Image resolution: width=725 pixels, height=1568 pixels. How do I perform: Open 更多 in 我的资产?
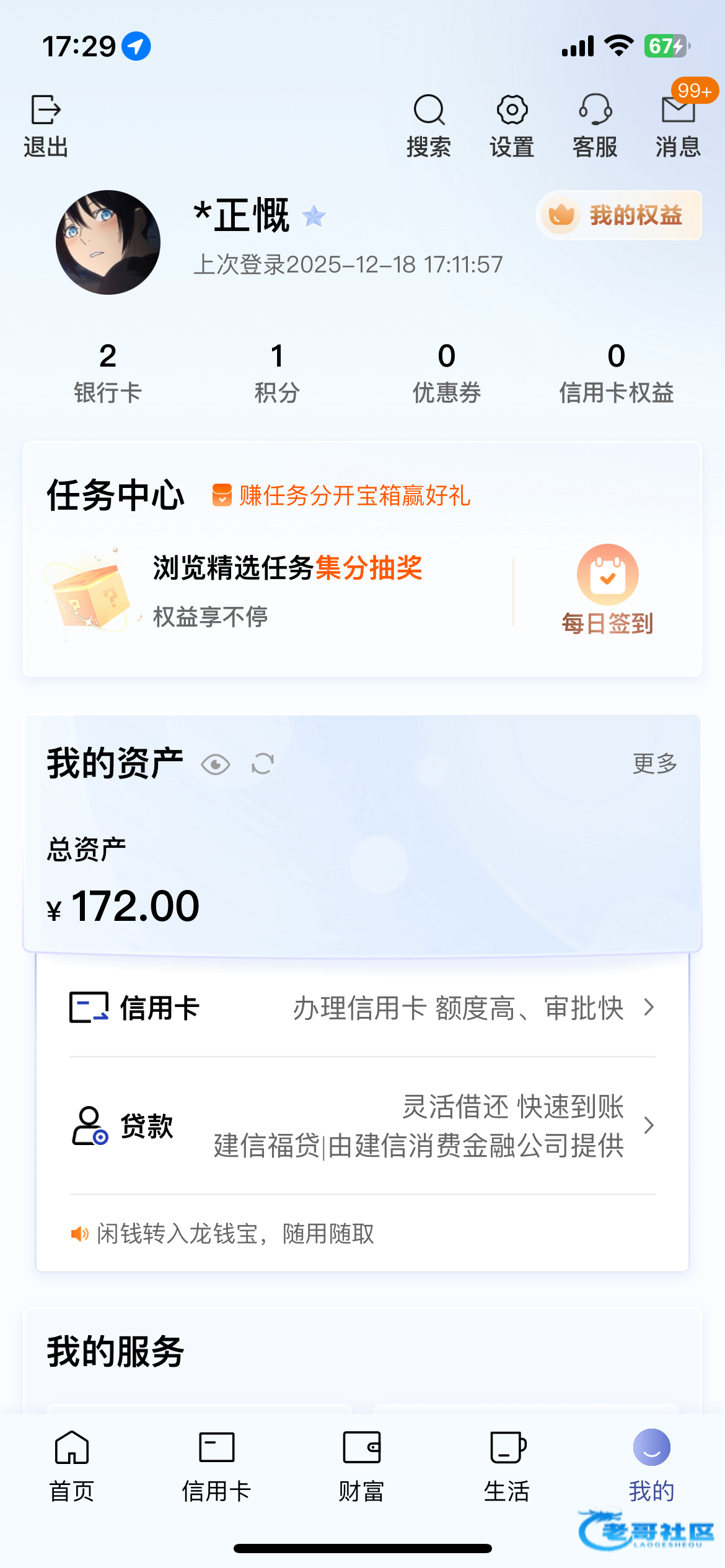pyautogui.click(x=654, y=764)
